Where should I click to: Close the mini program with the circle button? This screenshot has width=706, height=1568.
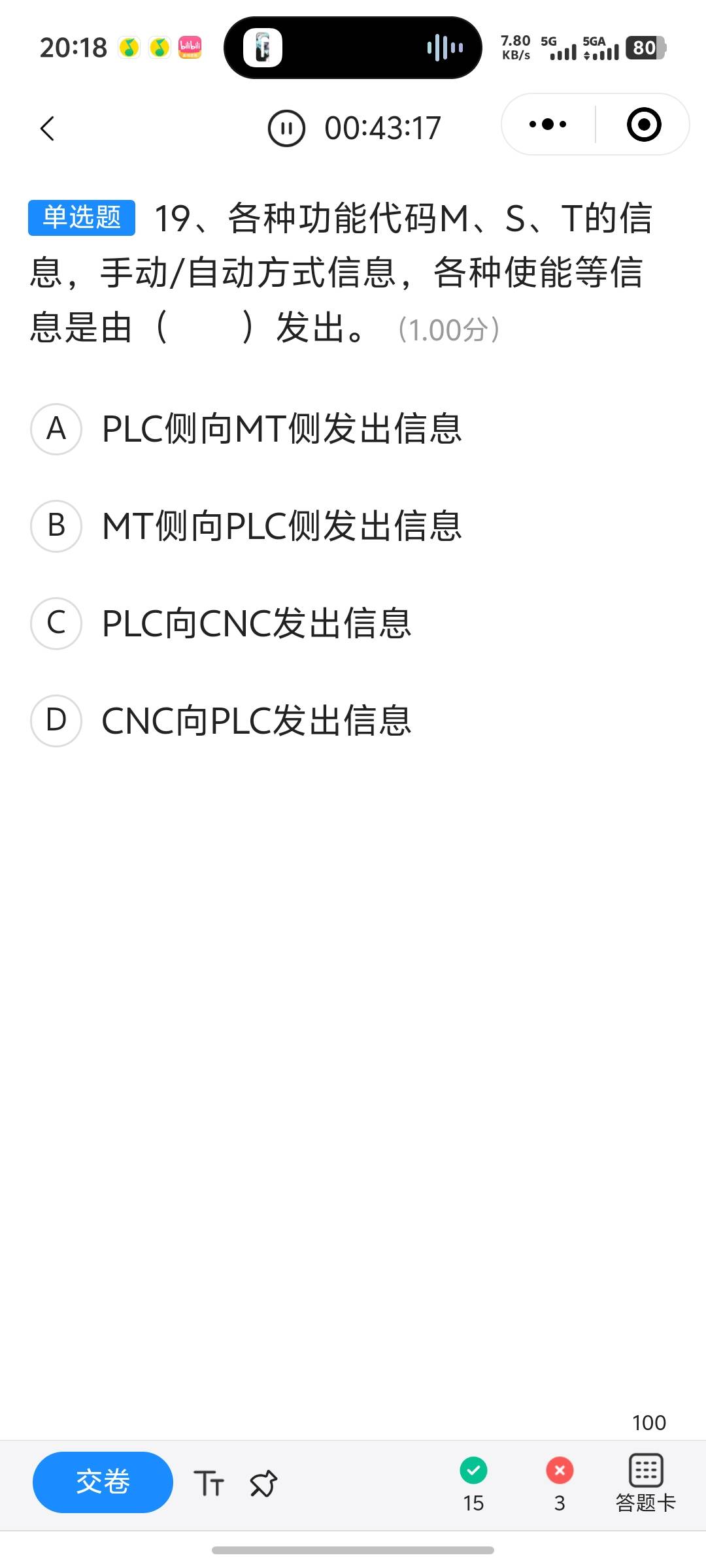pos(644,124)
